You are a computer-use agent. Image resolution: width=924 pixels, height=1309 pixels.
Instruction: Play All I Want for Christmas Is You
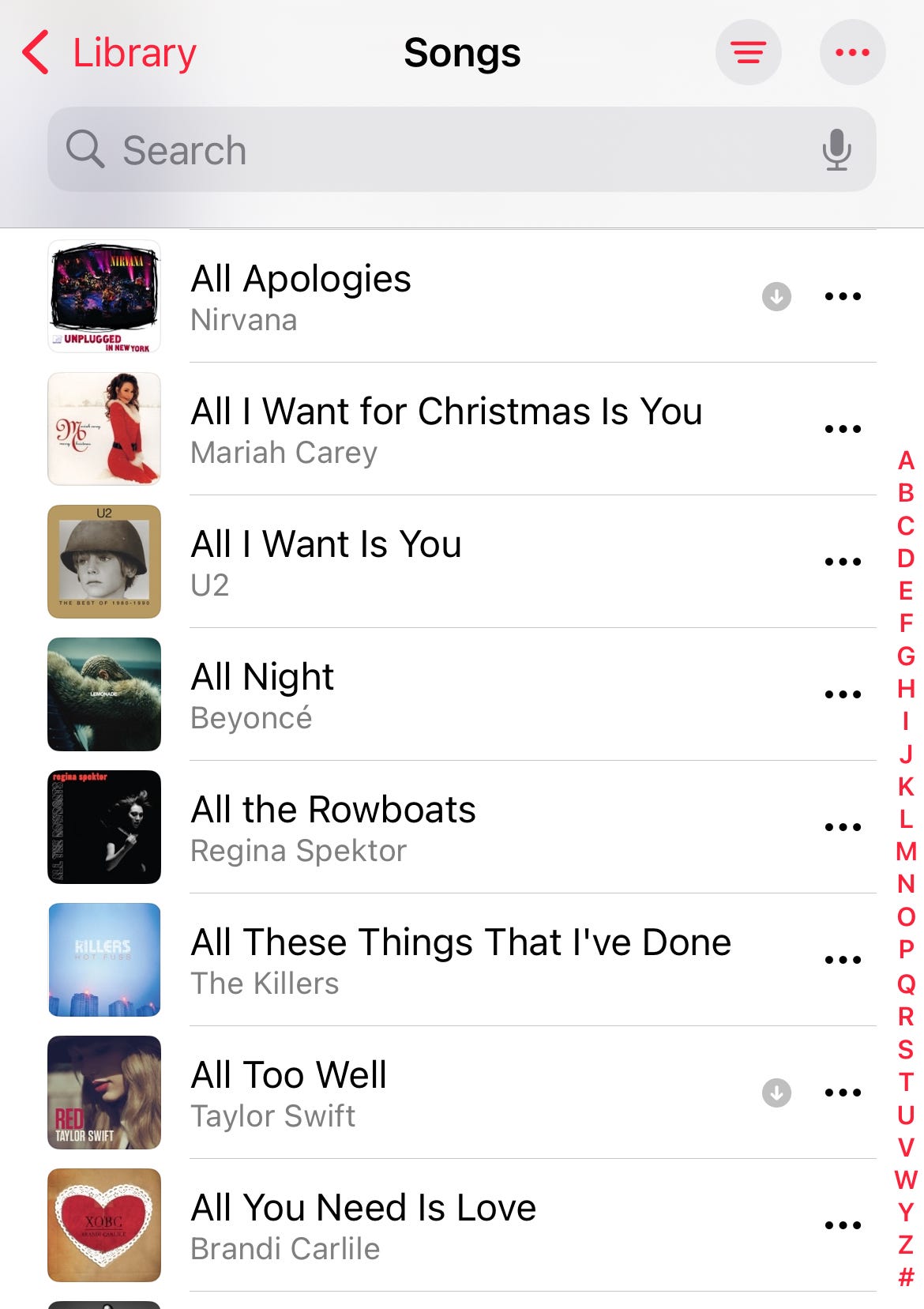446,429
